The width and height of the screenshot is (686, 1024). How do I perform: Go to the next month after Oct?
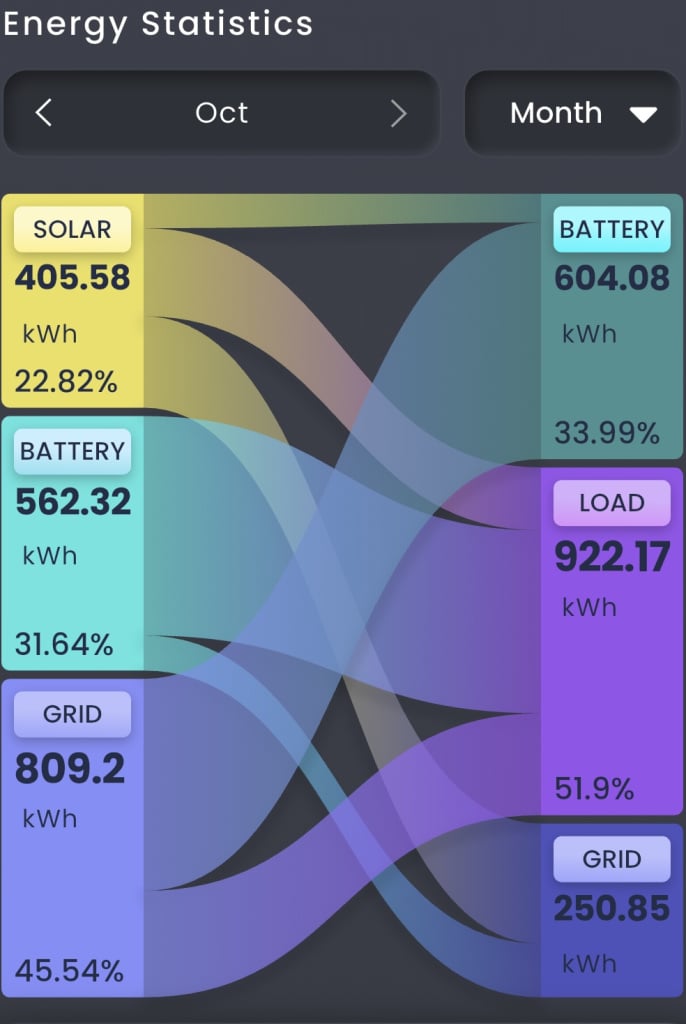pyautogui.click(x=398, y=113)
